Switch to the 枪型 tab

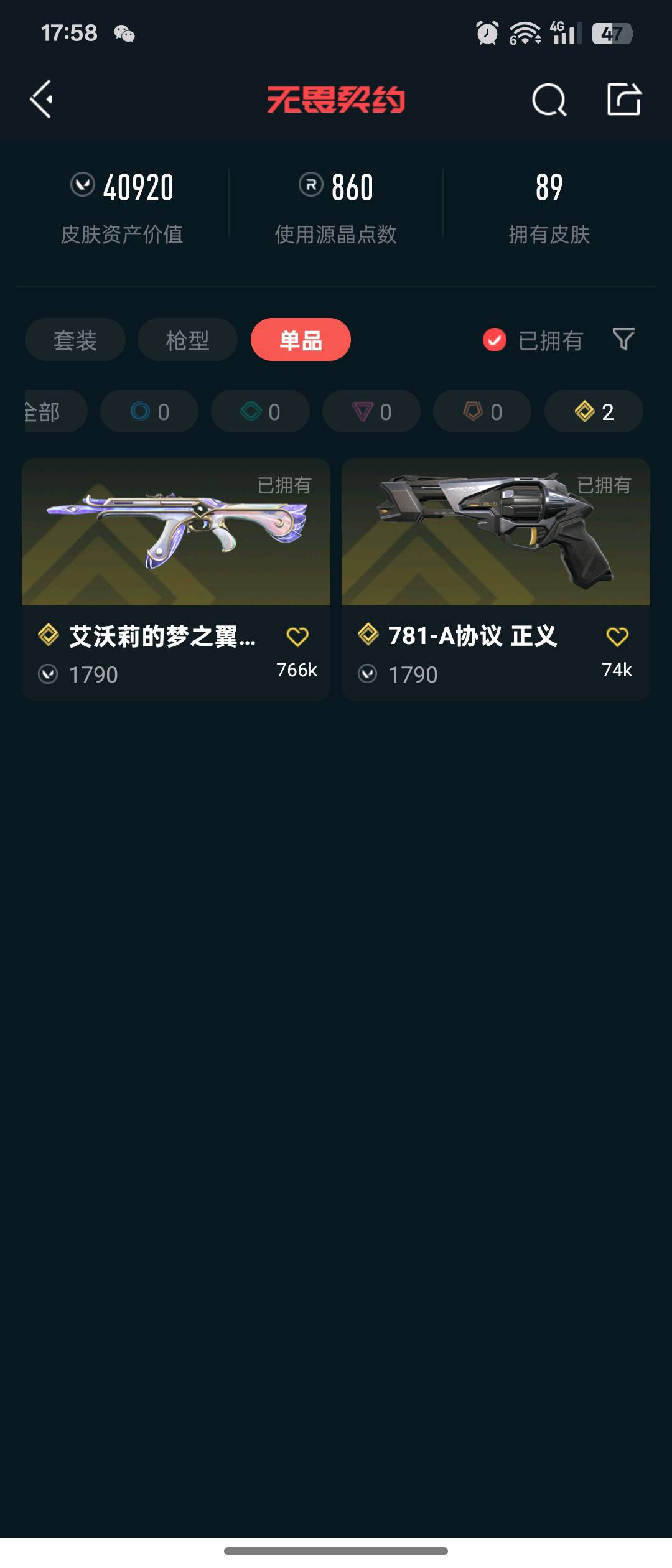187,340
